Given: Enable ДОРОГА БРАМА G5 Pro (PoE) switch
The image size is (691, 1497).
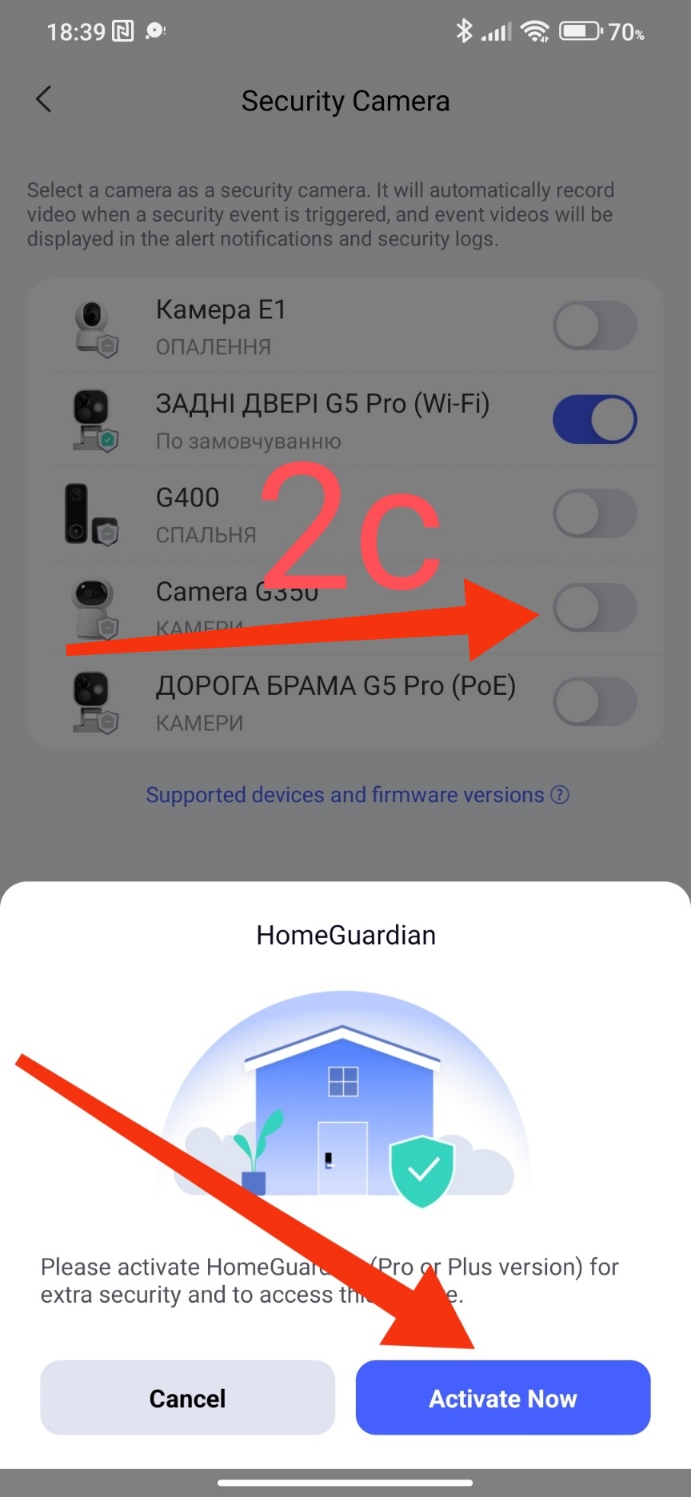Looking at the screenshot, I should pos(595,701).
